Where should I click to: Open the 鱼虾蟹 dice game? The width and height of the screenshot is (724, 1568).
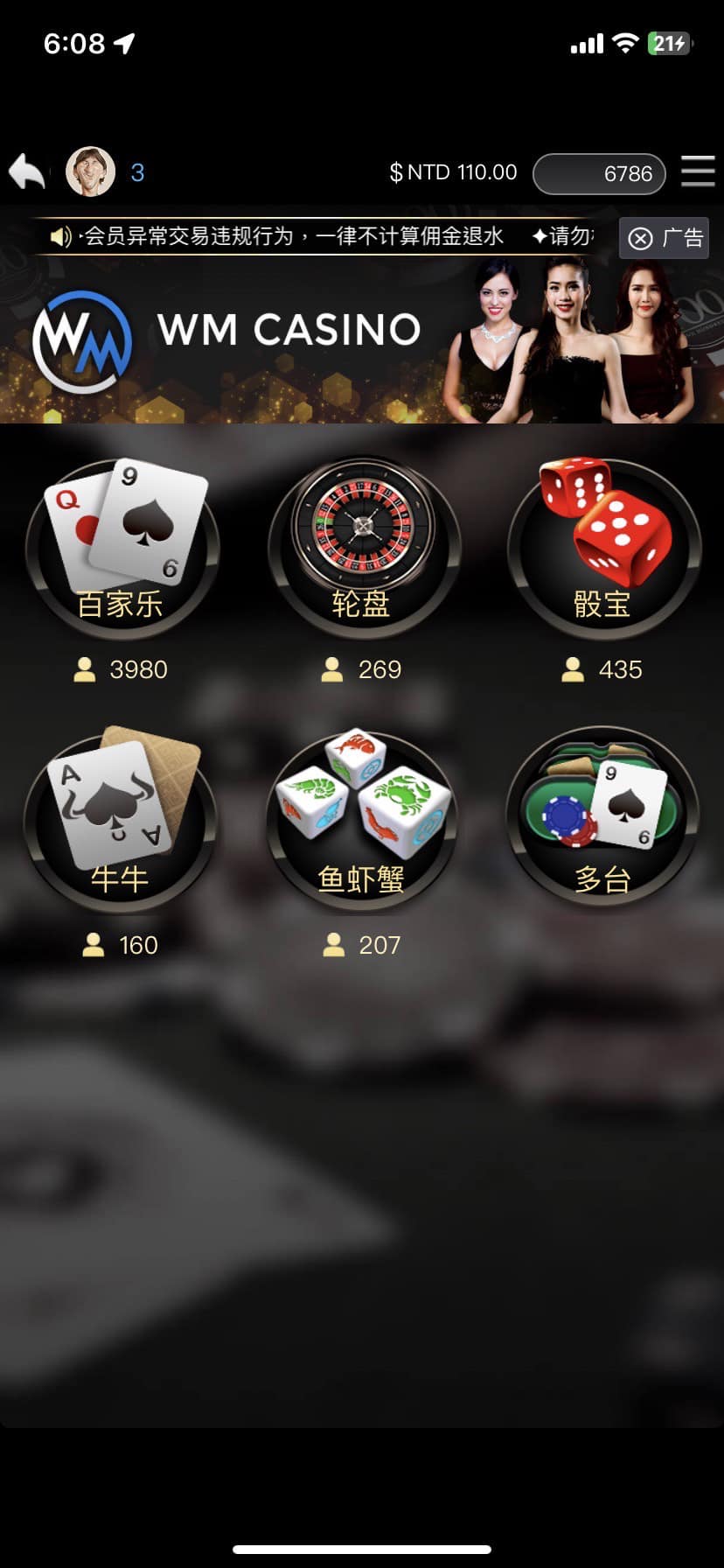(x=362, y=818)
